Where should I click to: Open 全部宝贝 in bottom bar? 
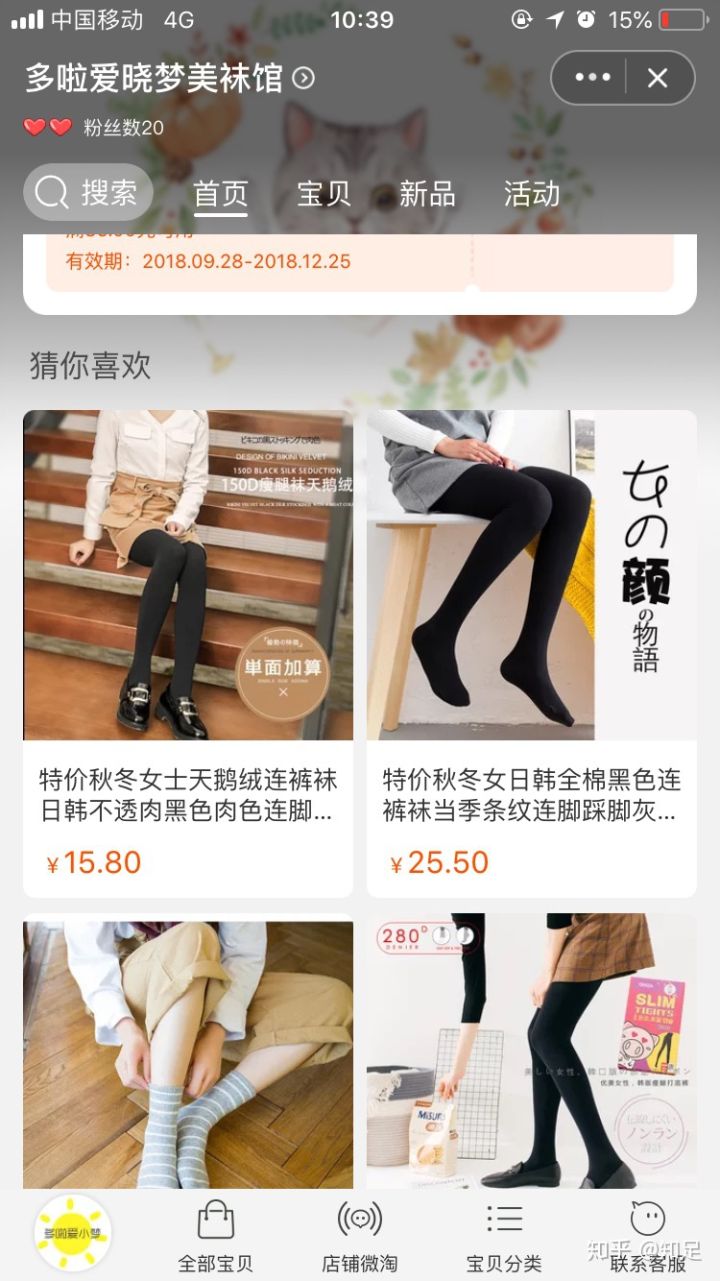[x=215, y=1236]
